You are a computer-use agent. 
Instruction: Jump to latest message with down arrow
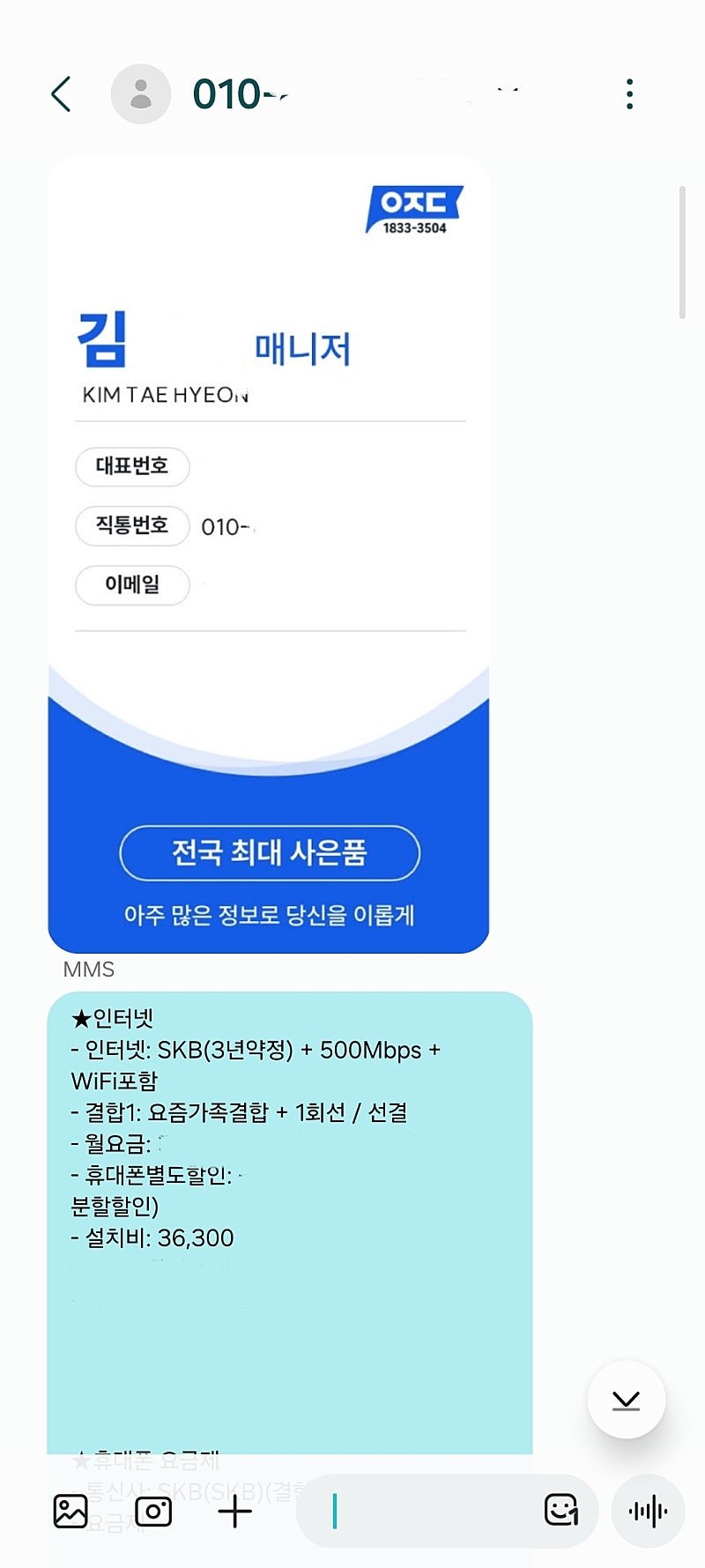coord(626,1400)
